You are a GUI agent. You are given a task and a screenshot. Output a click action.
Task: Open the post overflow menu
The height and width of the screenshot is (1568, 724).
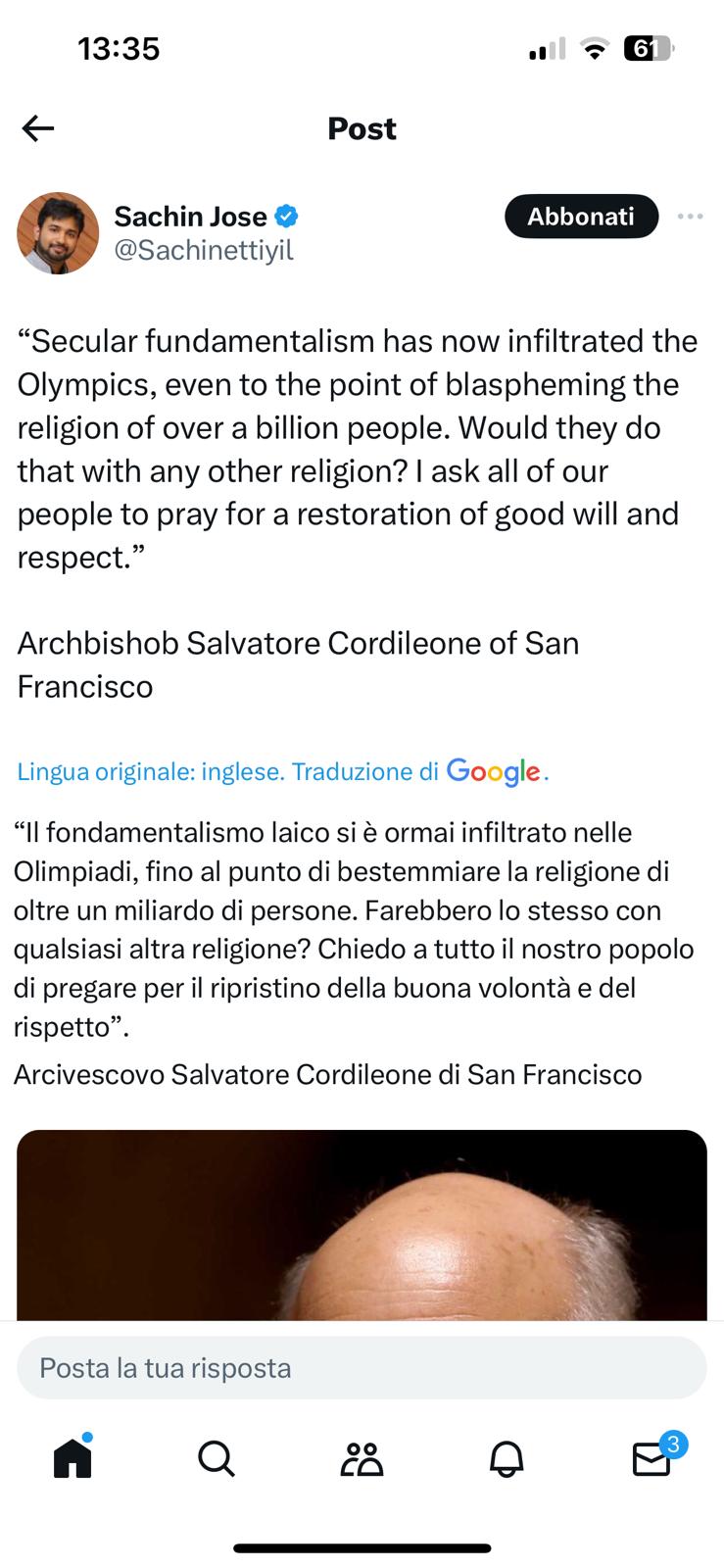(690, 217)
